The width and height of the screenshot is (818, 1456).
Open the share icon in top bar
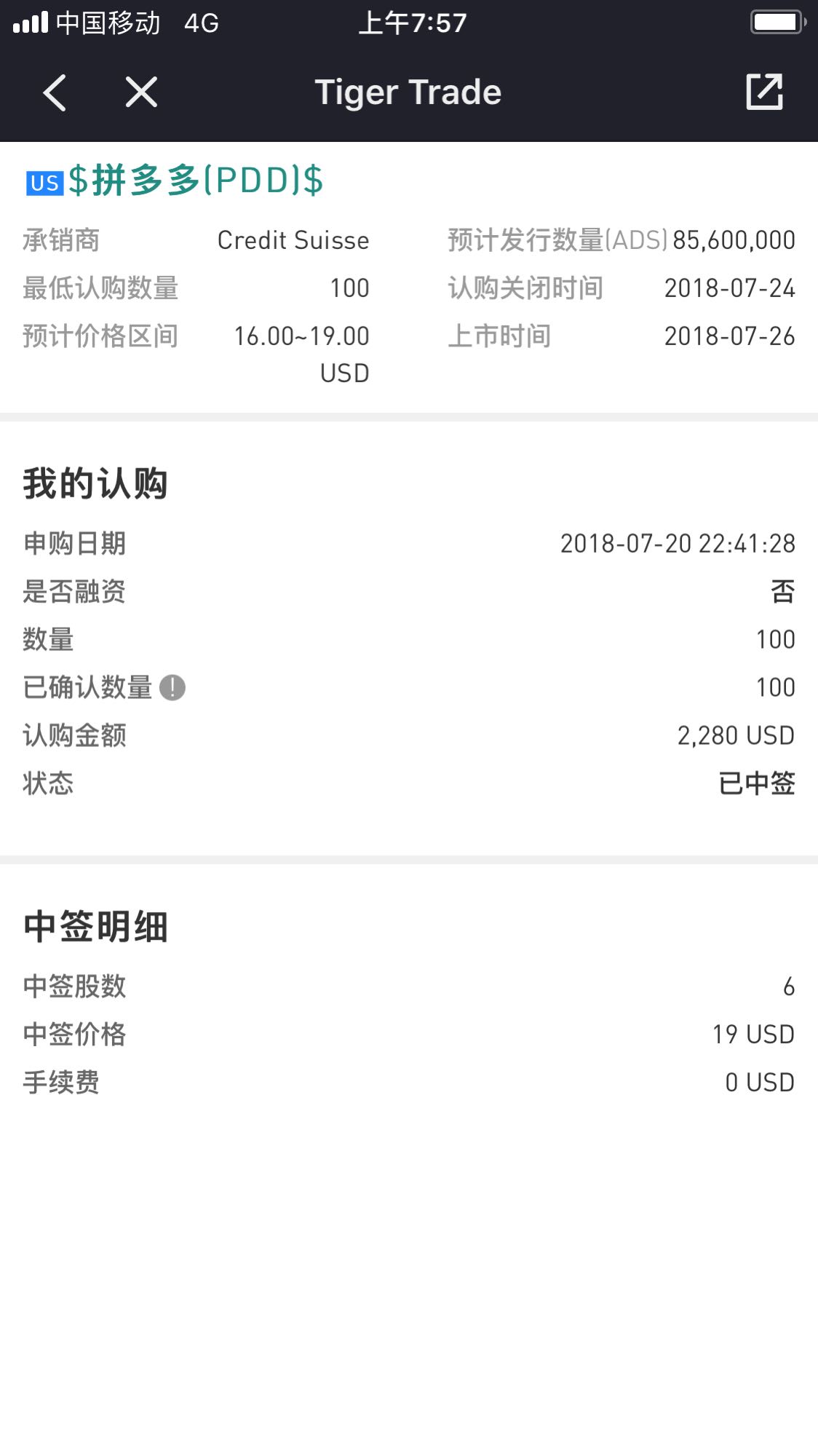764,92
